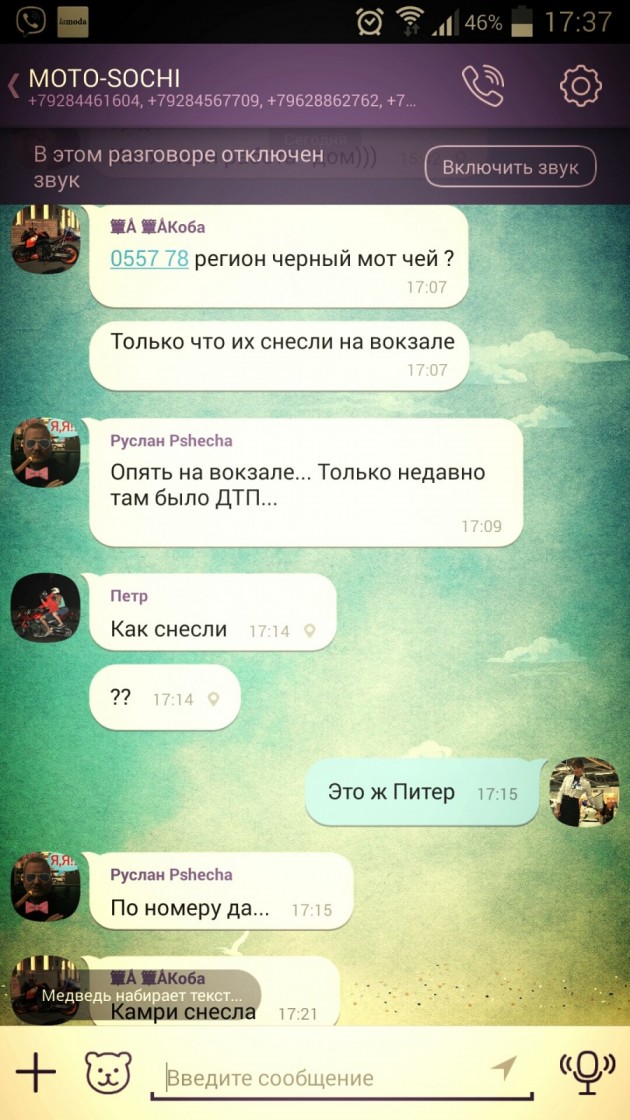
Task: Open the sticker bear menu
Action: 107,1073
